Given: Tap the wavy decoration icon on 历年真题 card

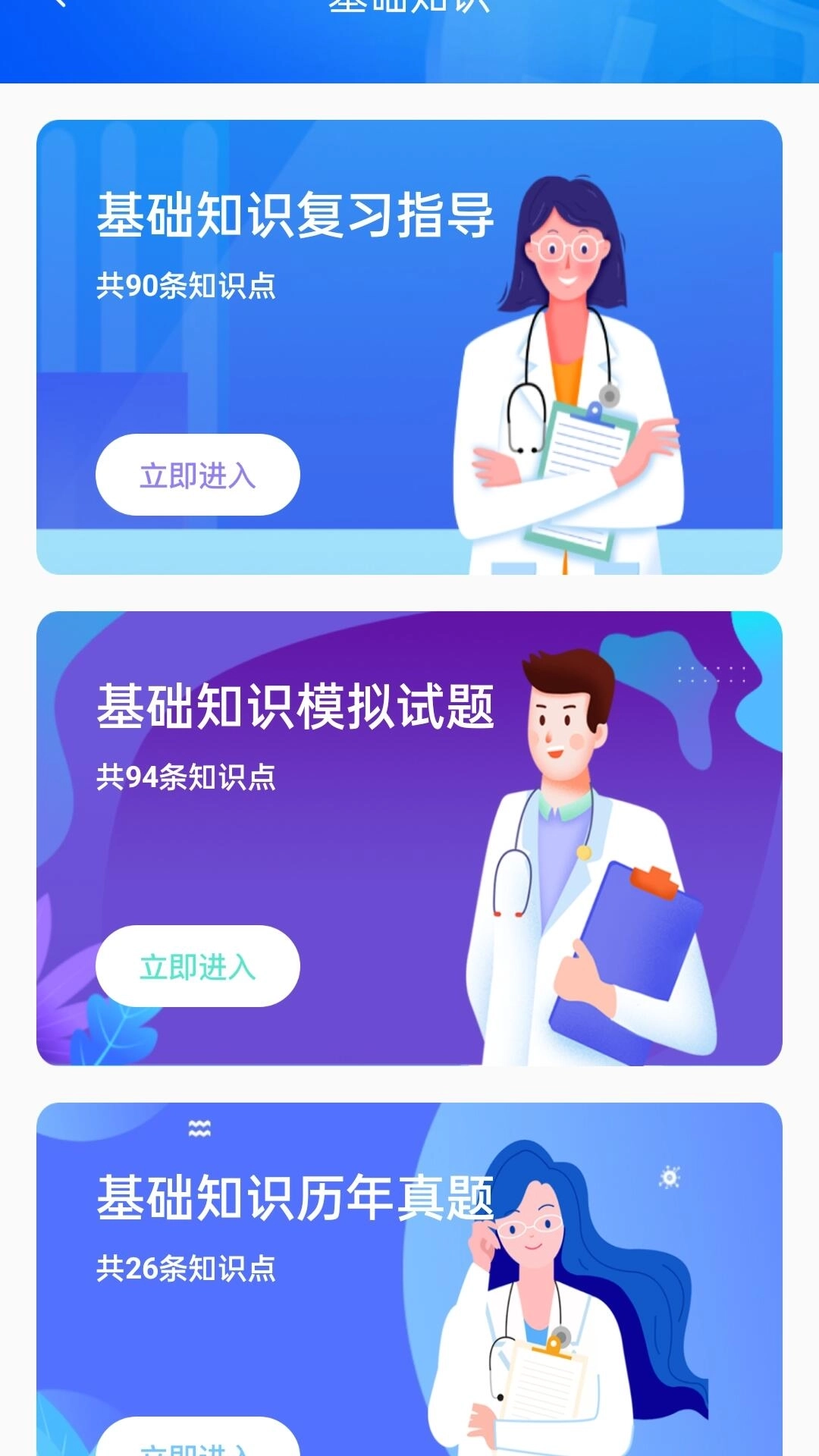Looking at the screenshot, I should pos(199,1128).
